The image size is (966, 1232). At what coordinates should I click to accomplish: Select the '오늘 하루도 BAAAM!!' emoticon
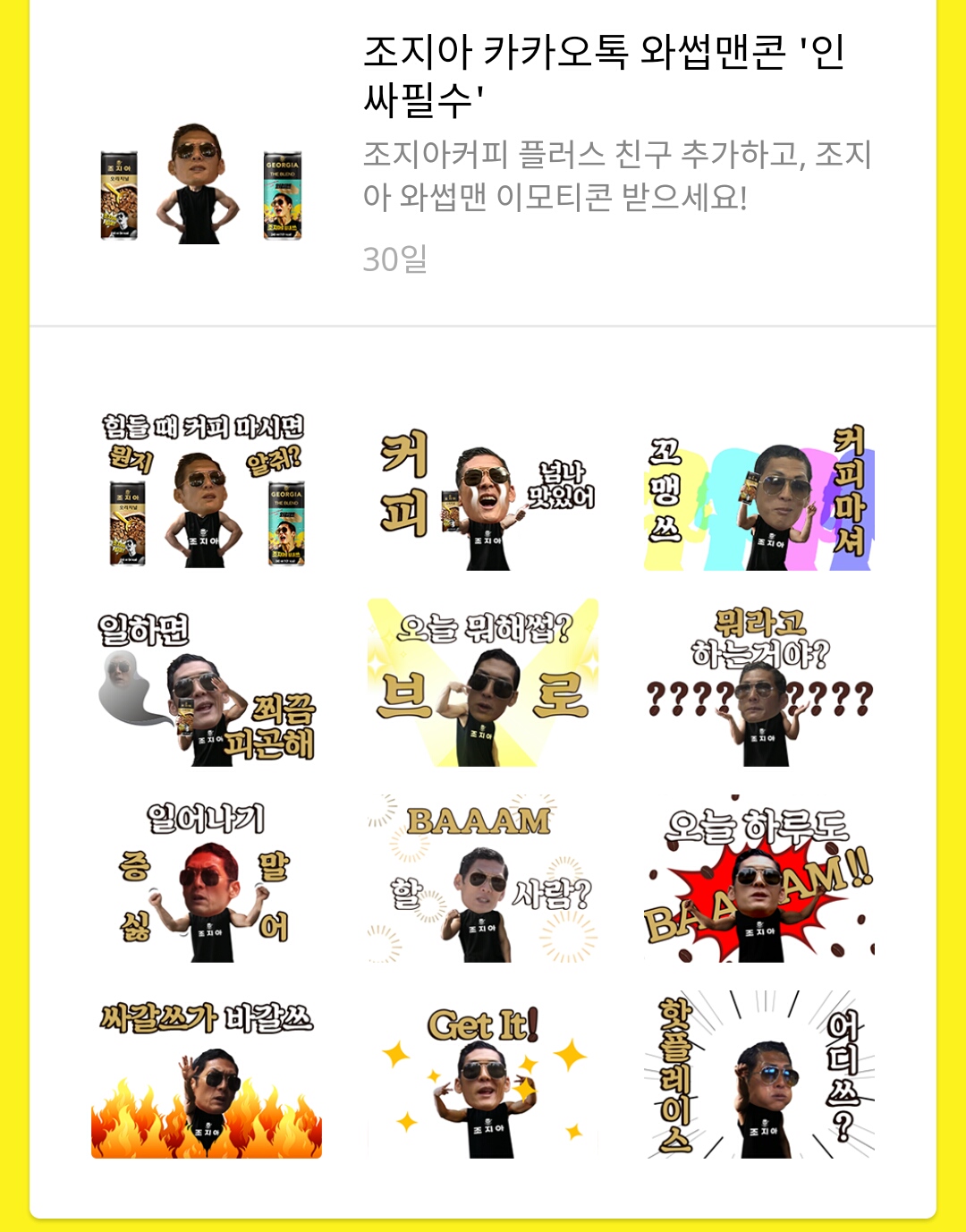point(759,880)
